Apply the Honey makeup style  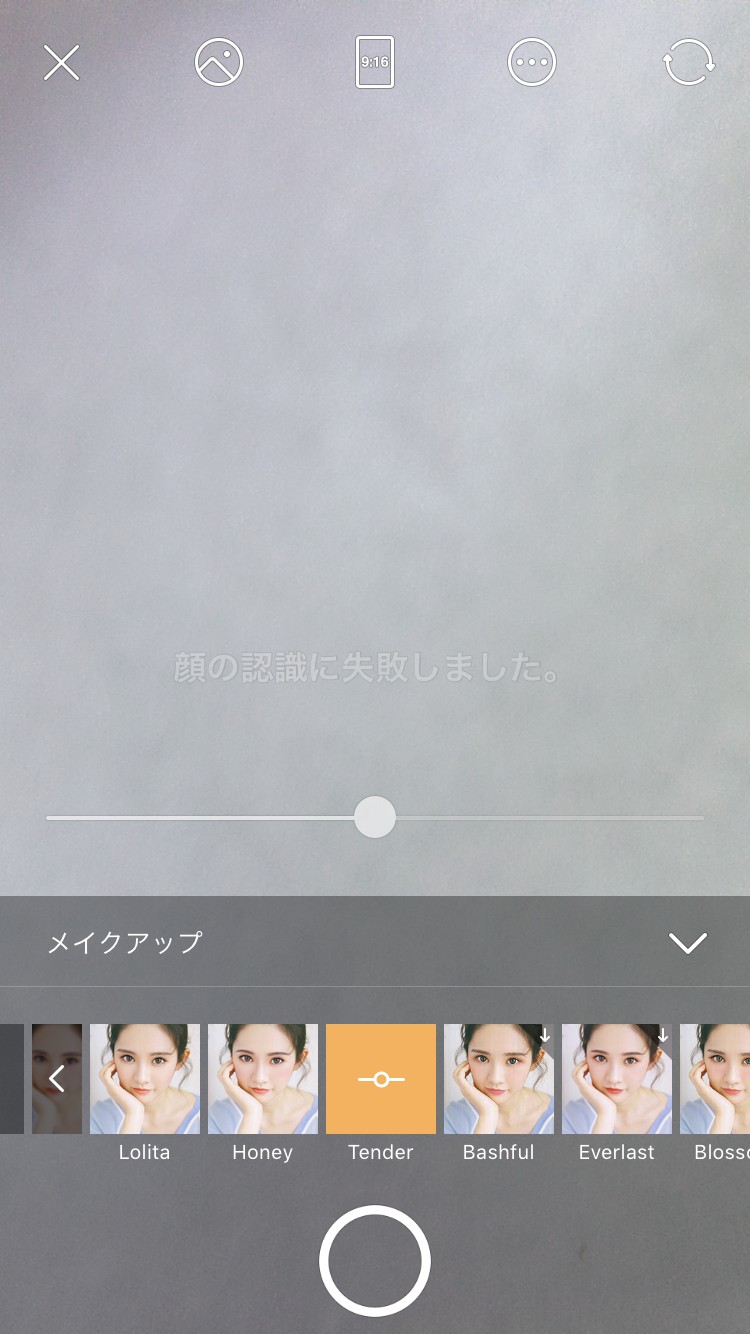[263, 1078]
